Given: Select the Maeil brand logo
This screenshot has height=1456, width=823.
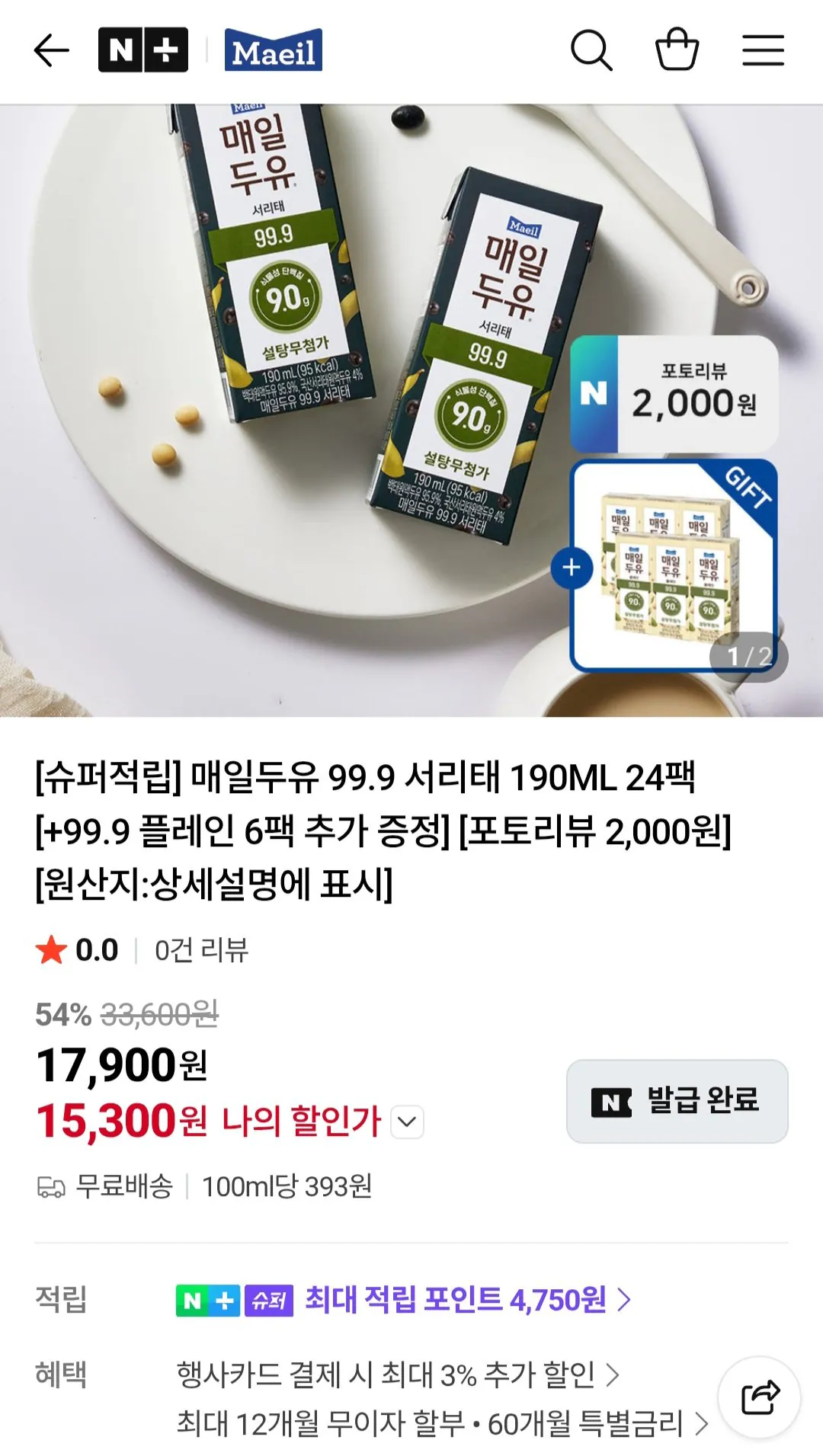Looking at the screenshot, I should coord(274,50).
